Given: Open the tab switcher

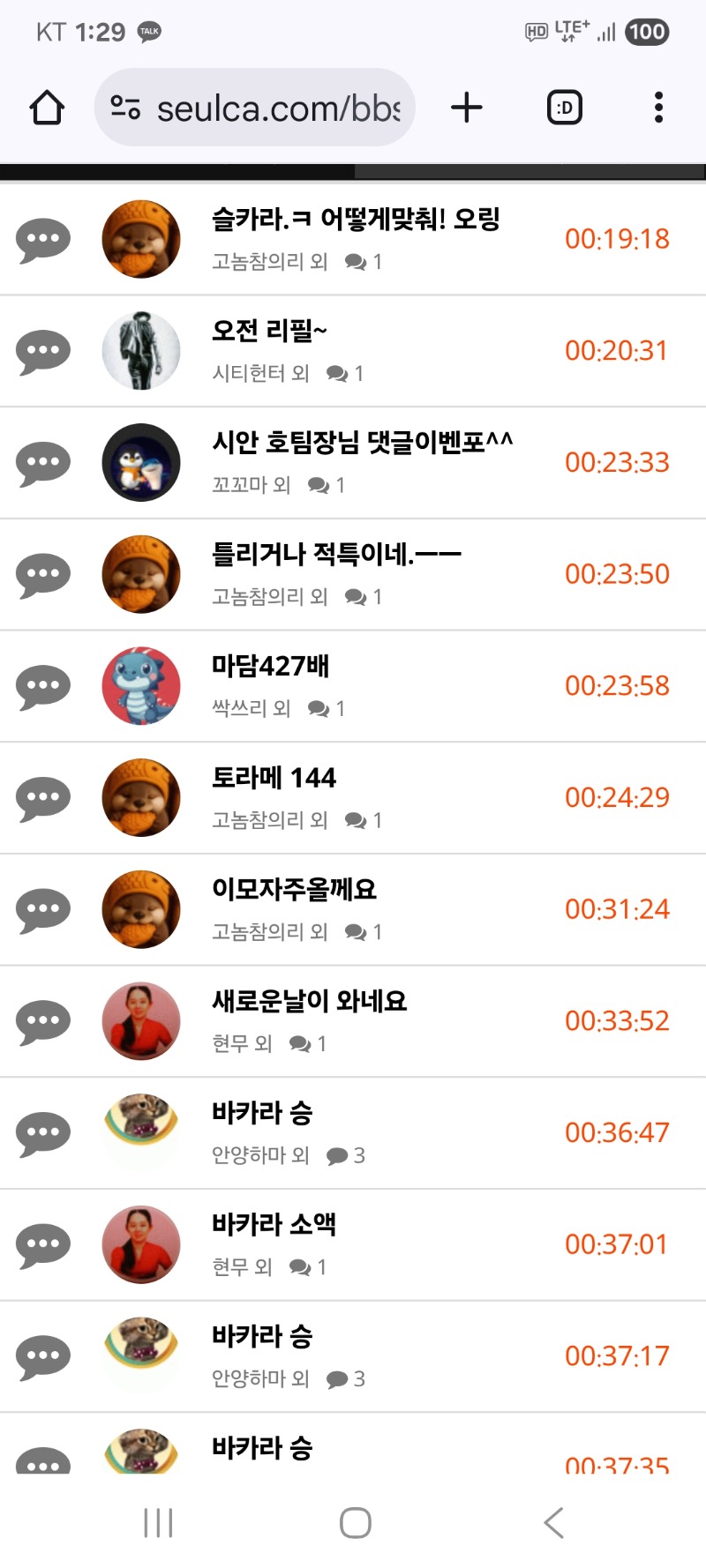Looking at the screenshot, I should (x=565, y=108).
